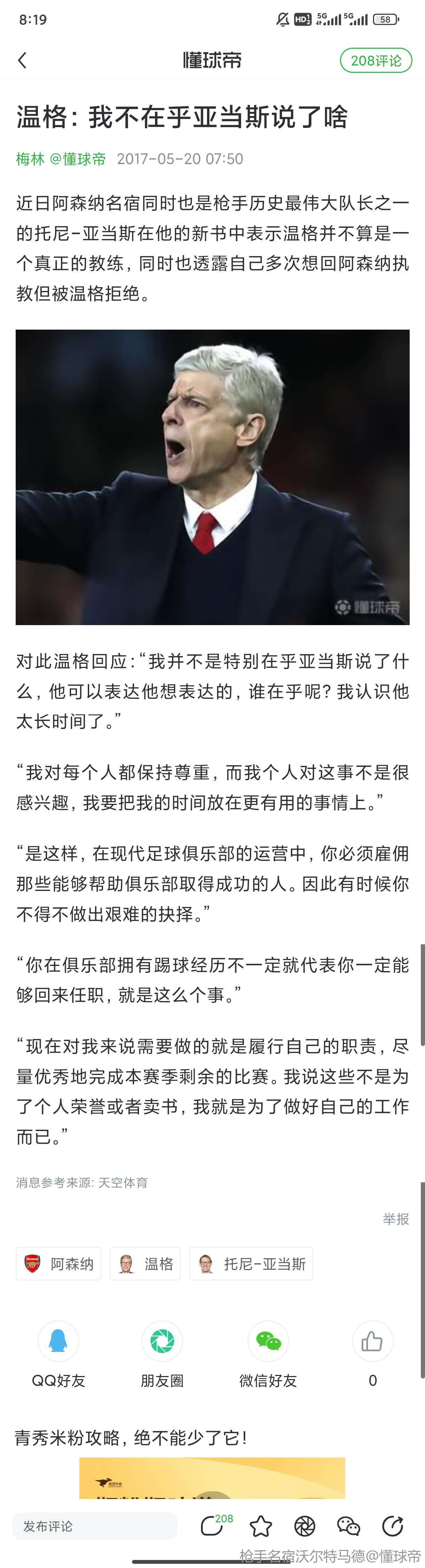Open author 梅林's profile link

coord(30,159)
